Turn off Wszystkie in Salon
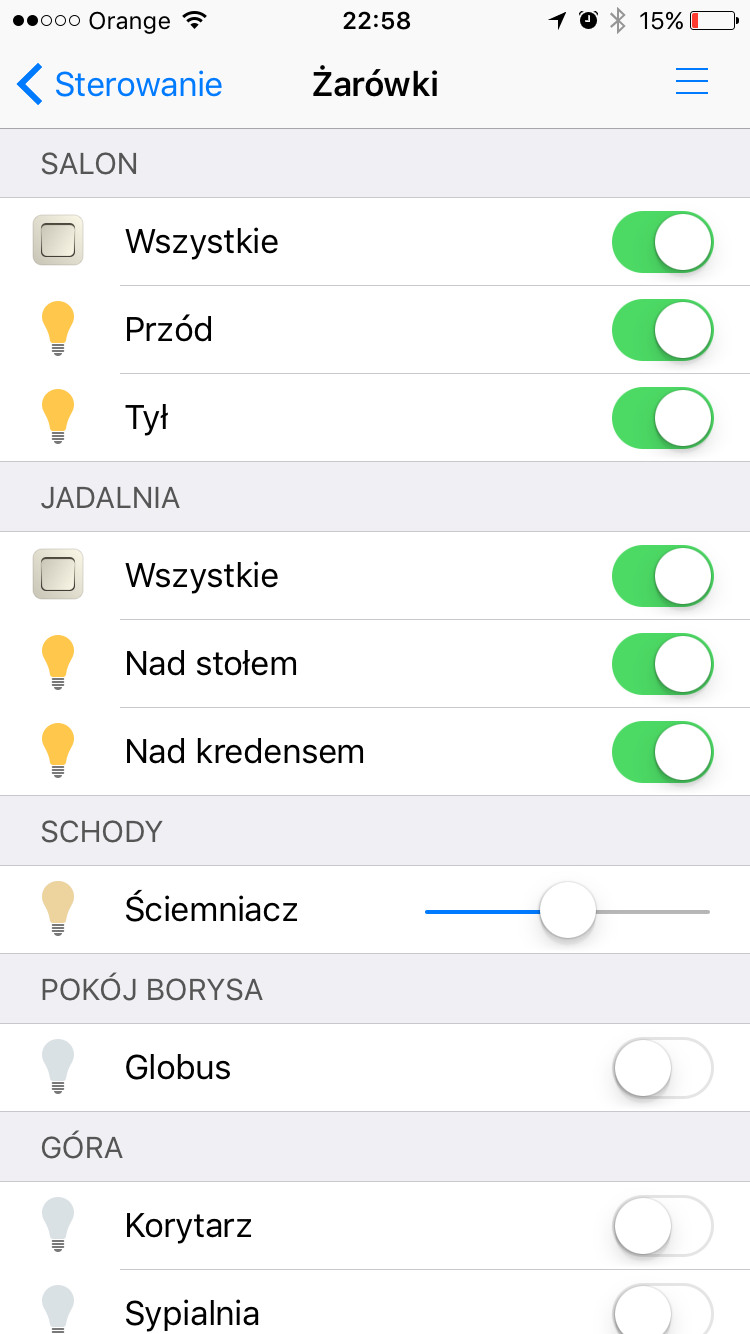This screenshot has height=1334, width=750. [x=663, y=242]
